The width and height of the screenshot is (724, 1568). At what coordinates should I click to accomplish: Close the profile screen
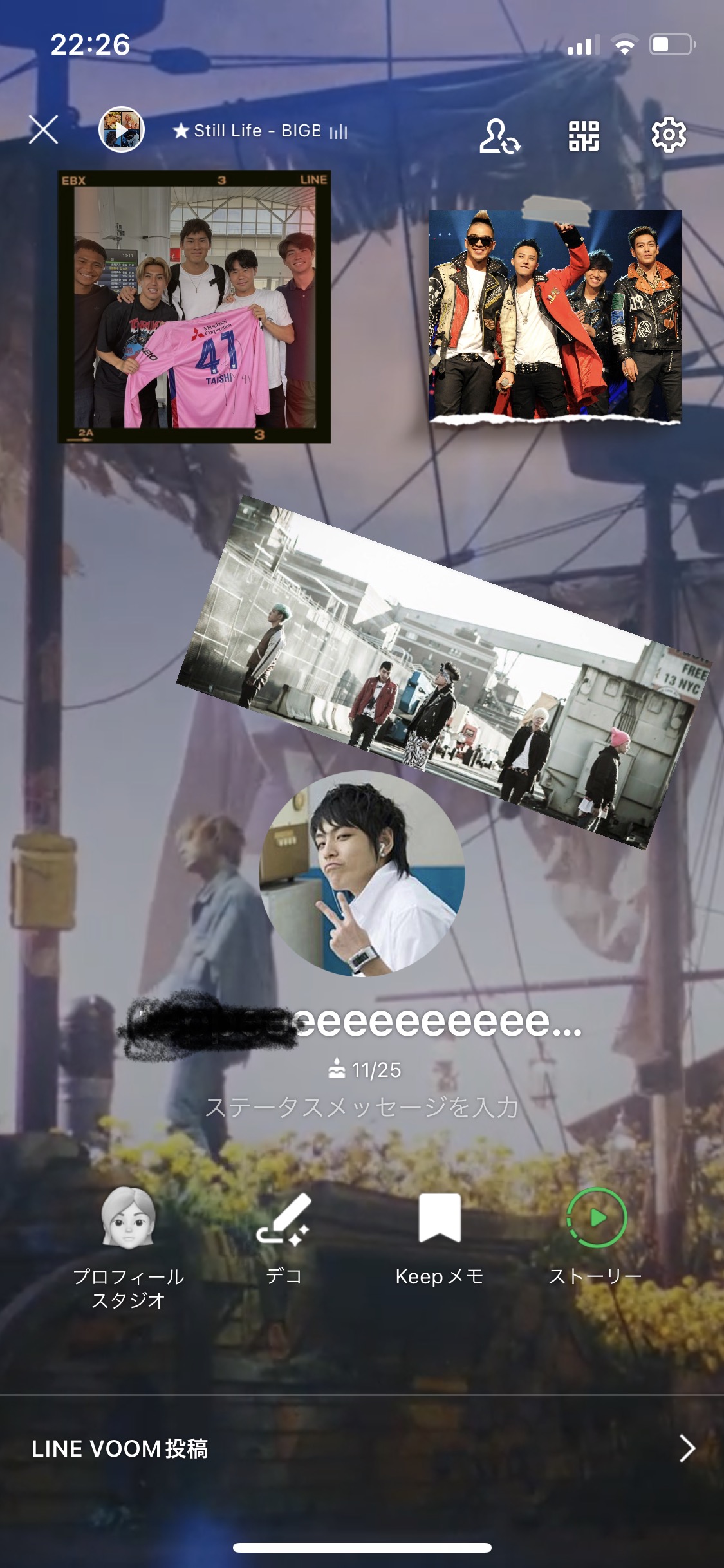pyautogui.click(x=43, y=130)
